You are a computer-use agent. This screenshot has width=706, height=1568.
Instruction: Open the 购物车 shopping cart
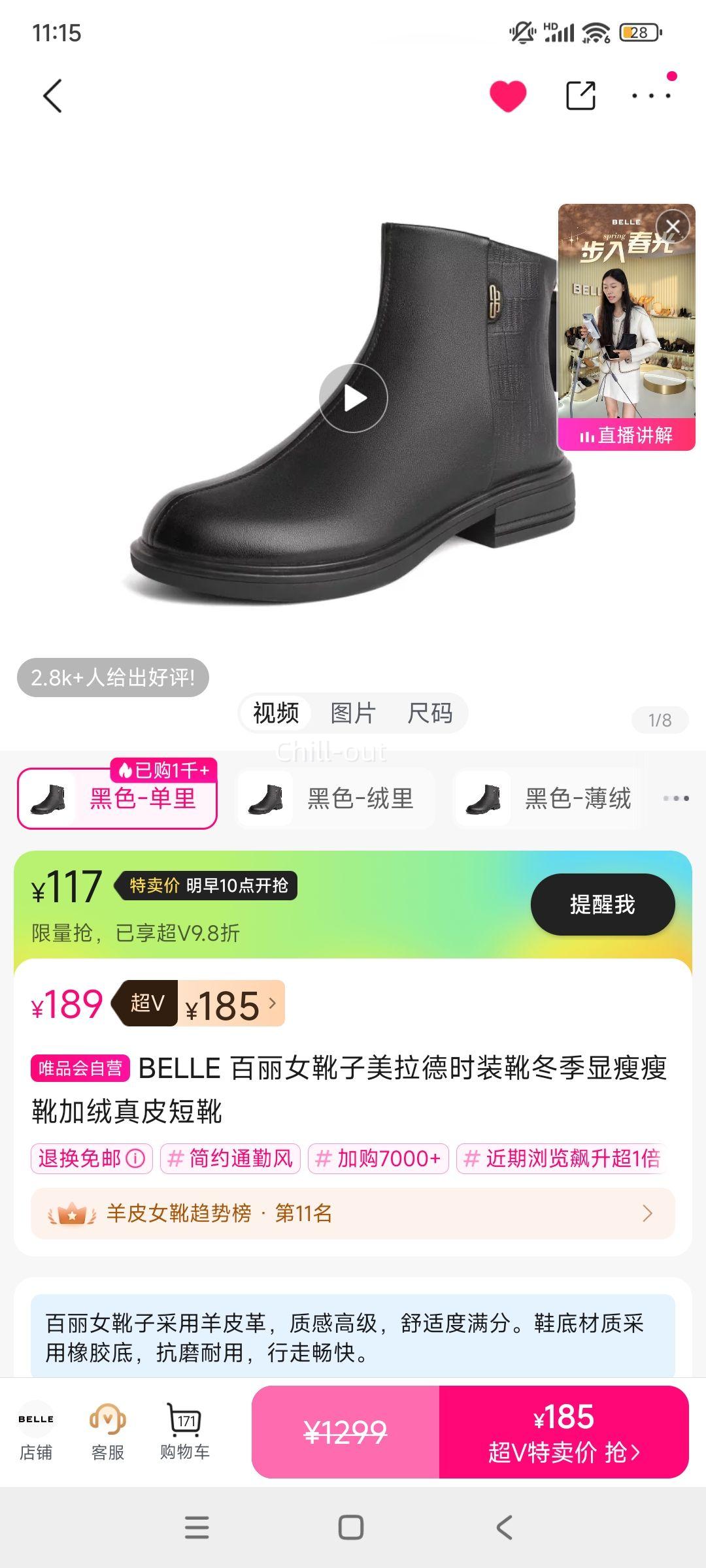click(x=181, y=1433)
